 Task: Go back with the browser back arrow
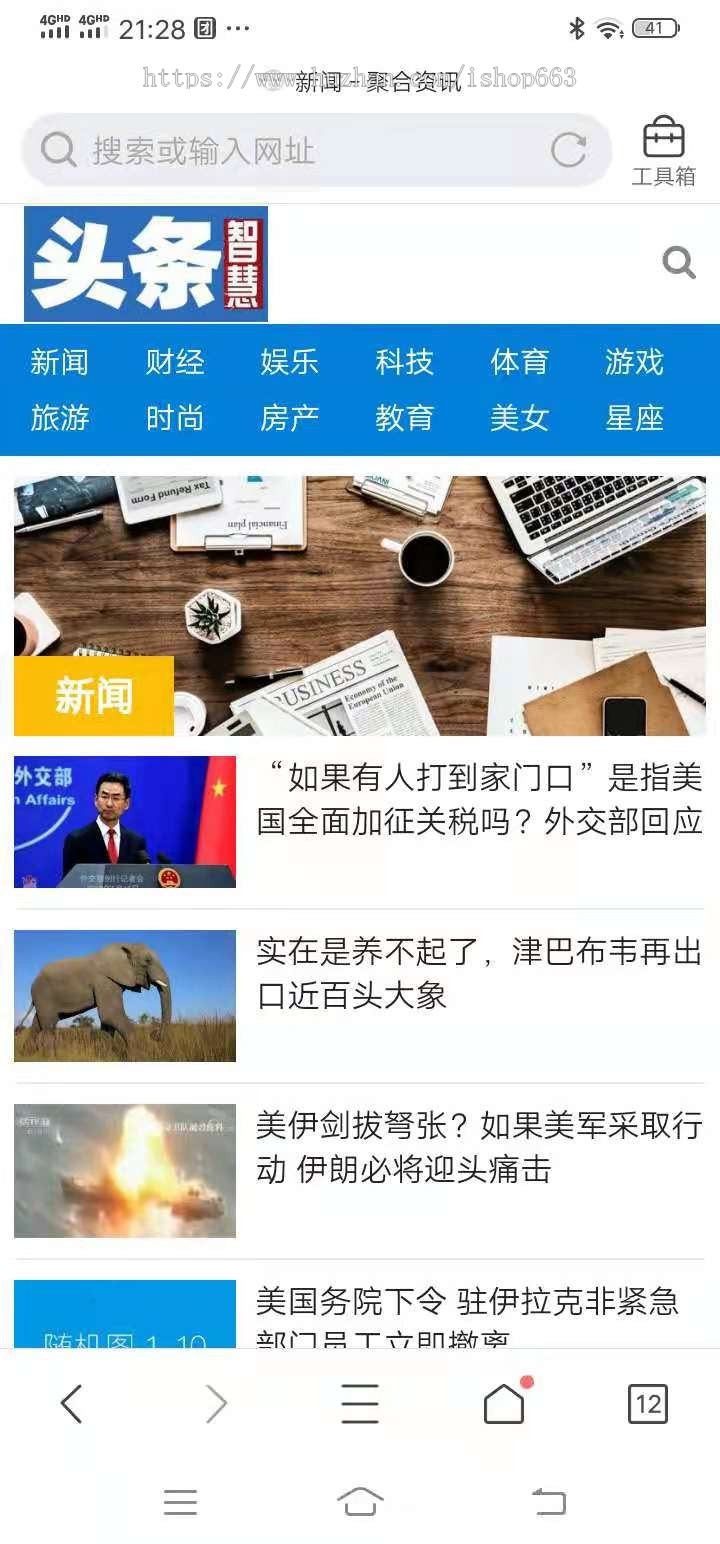click(71, 1404)
